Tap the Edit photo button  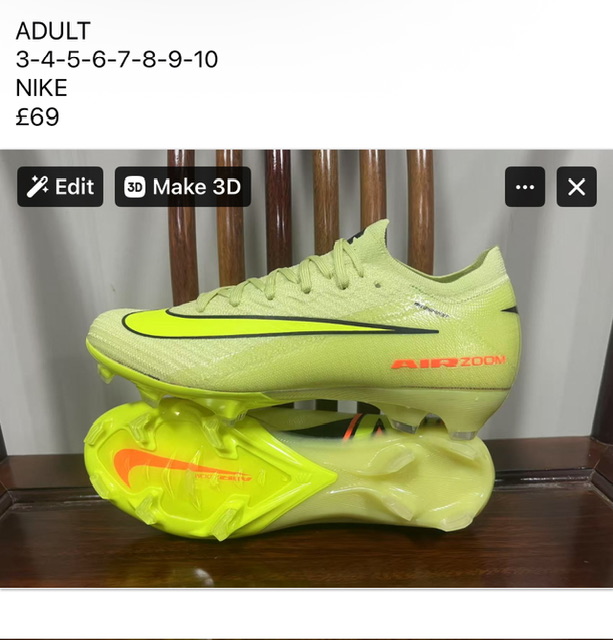coord(60,187)
